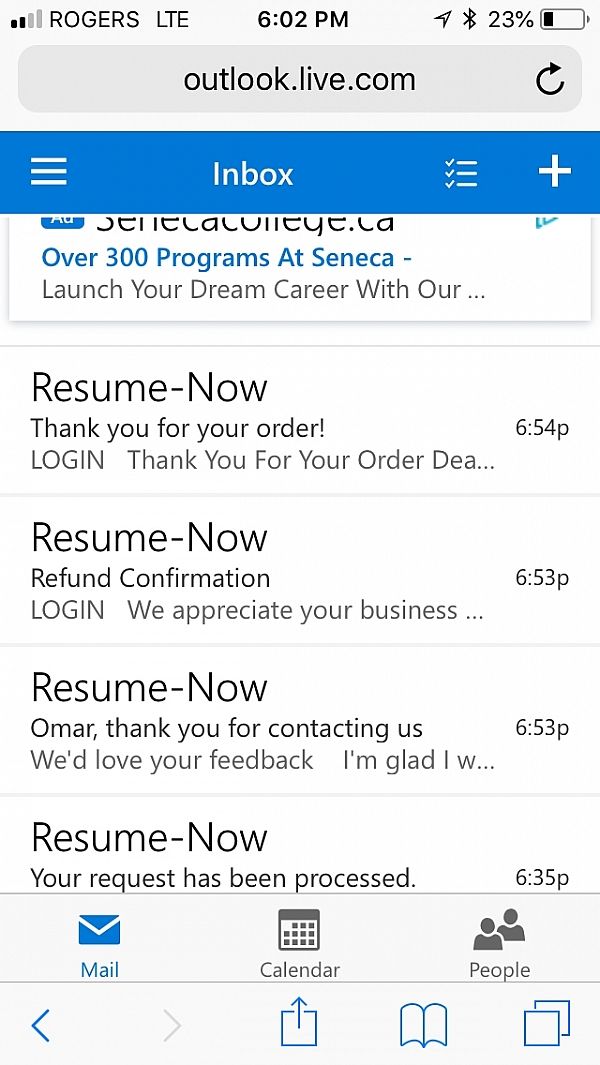
Task: Reload the page in Safari
Action: (x=550, y=80)
